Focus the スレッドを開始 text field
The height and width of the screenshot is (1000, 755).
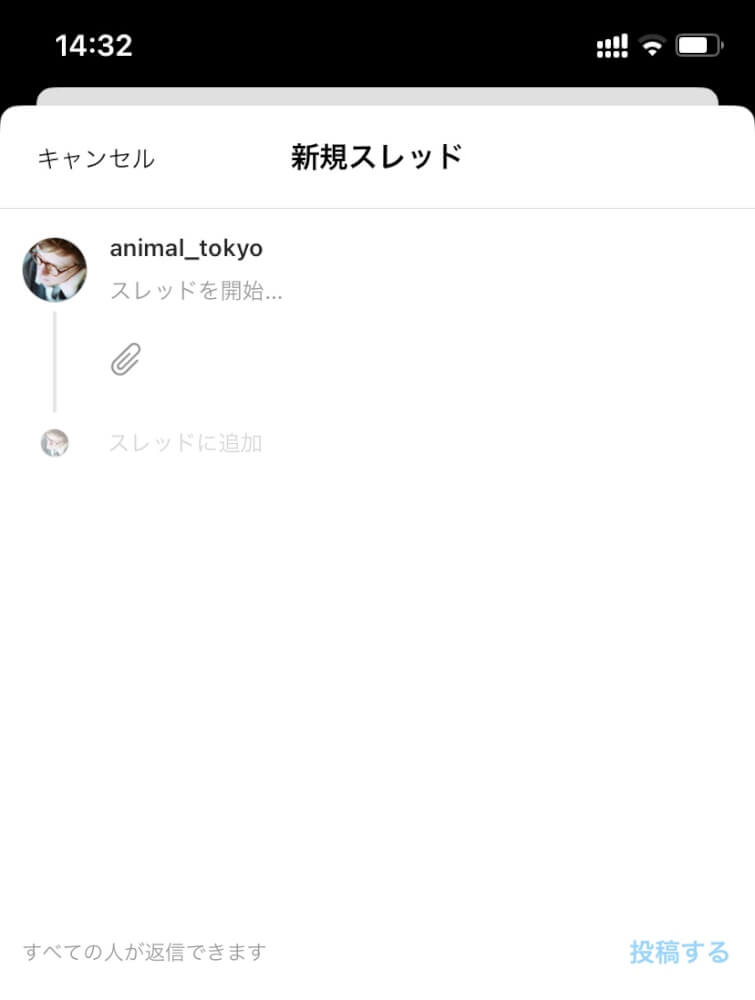pos(196,292)
